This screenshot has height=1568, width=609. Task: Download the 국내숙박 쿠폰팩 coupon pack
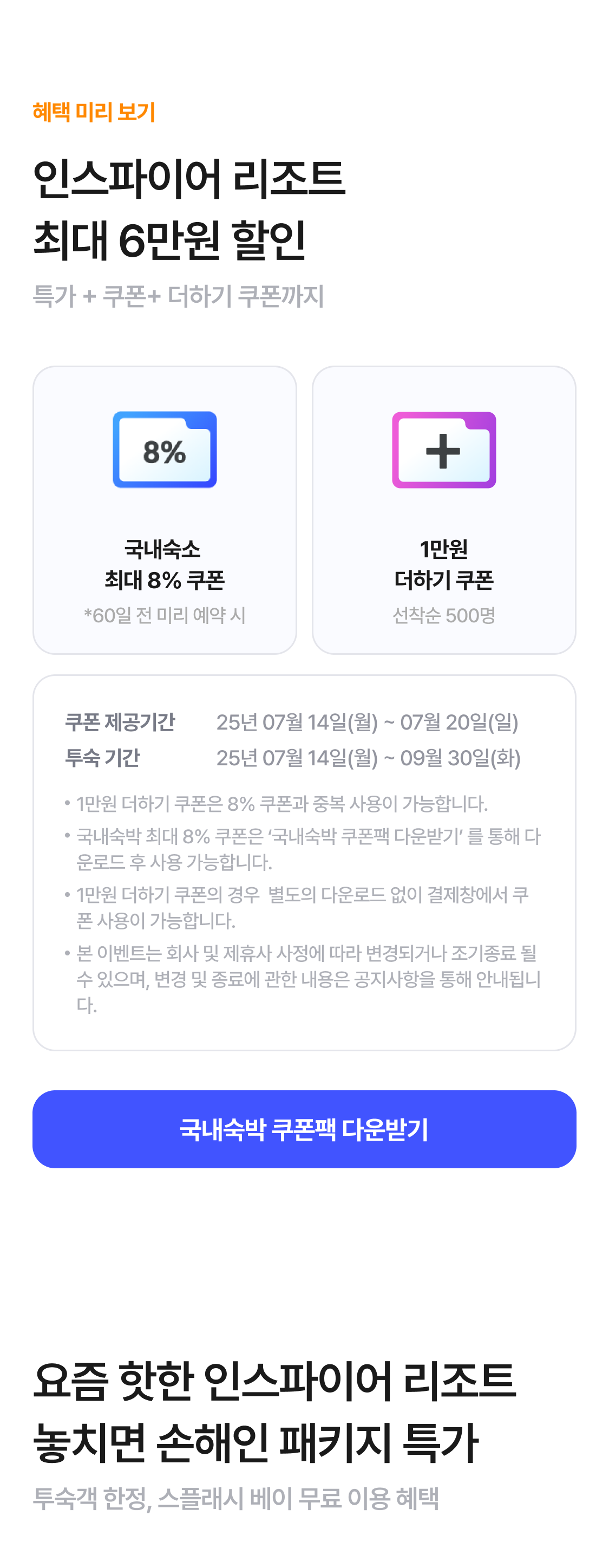click(x=304, y=1129)
